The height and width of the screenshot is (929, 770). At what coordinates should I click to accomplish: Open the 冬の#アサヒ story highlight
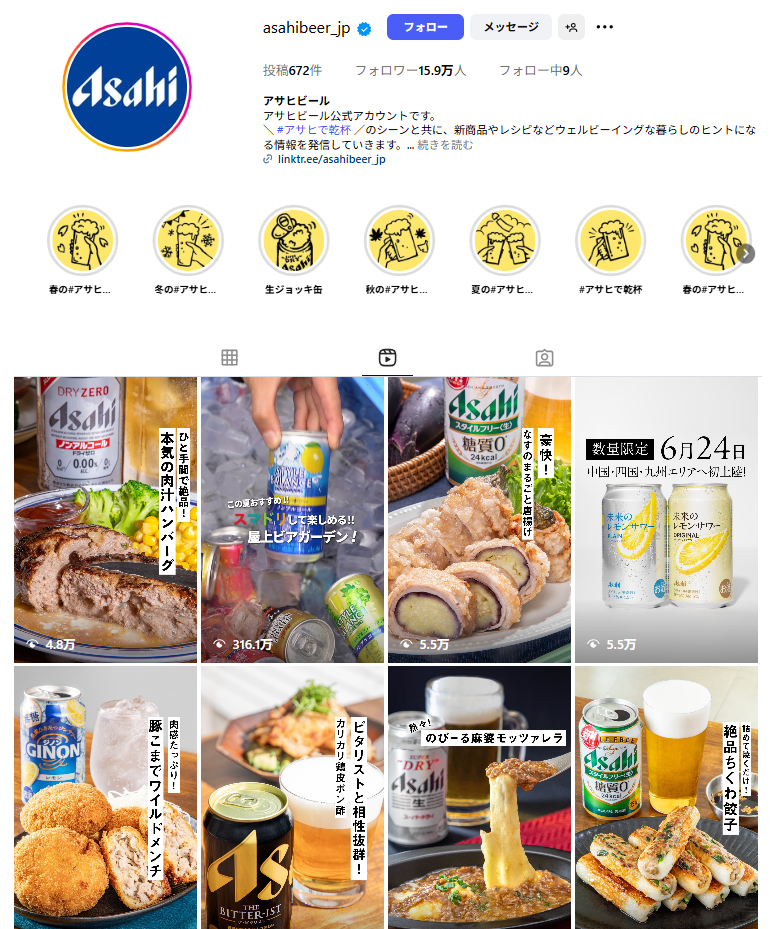[188, 241]
